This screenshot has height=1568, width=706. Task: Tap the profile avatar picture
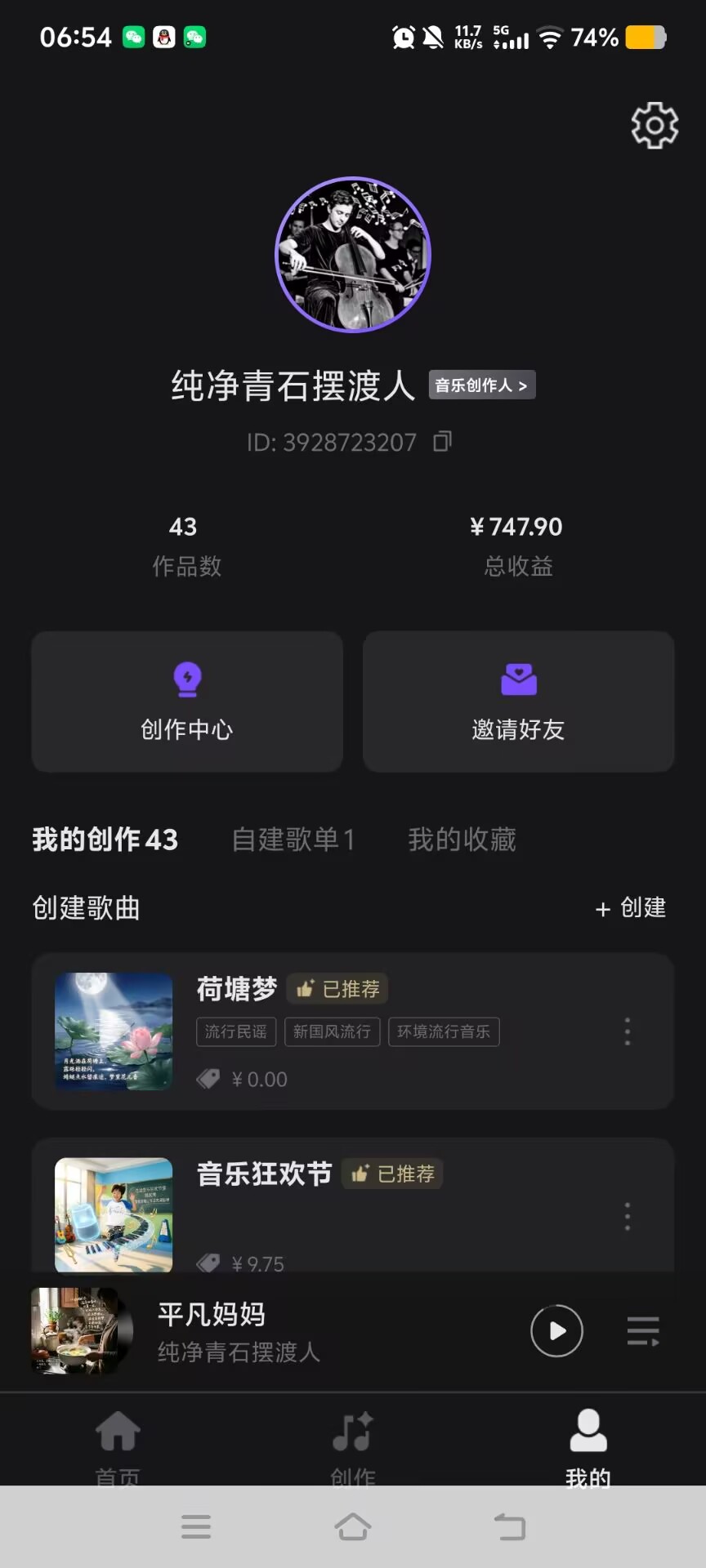(x=353, y=255)
